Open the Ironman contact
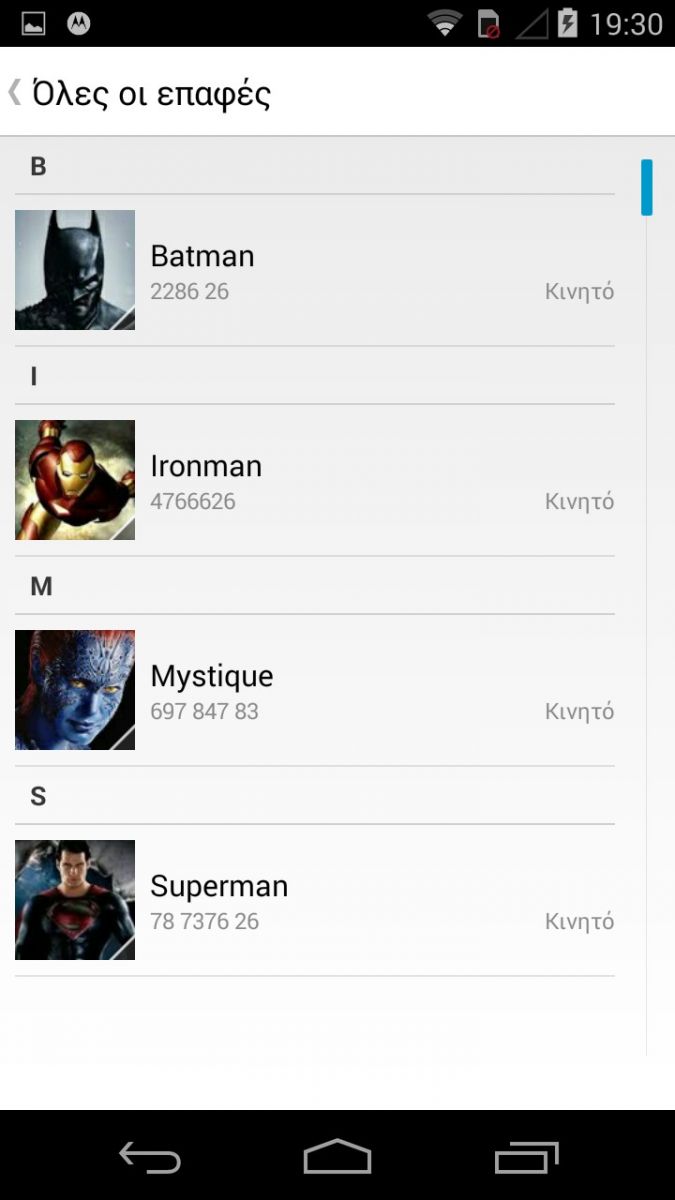This screenshot has height=1200, width=675. click(315, 480)
